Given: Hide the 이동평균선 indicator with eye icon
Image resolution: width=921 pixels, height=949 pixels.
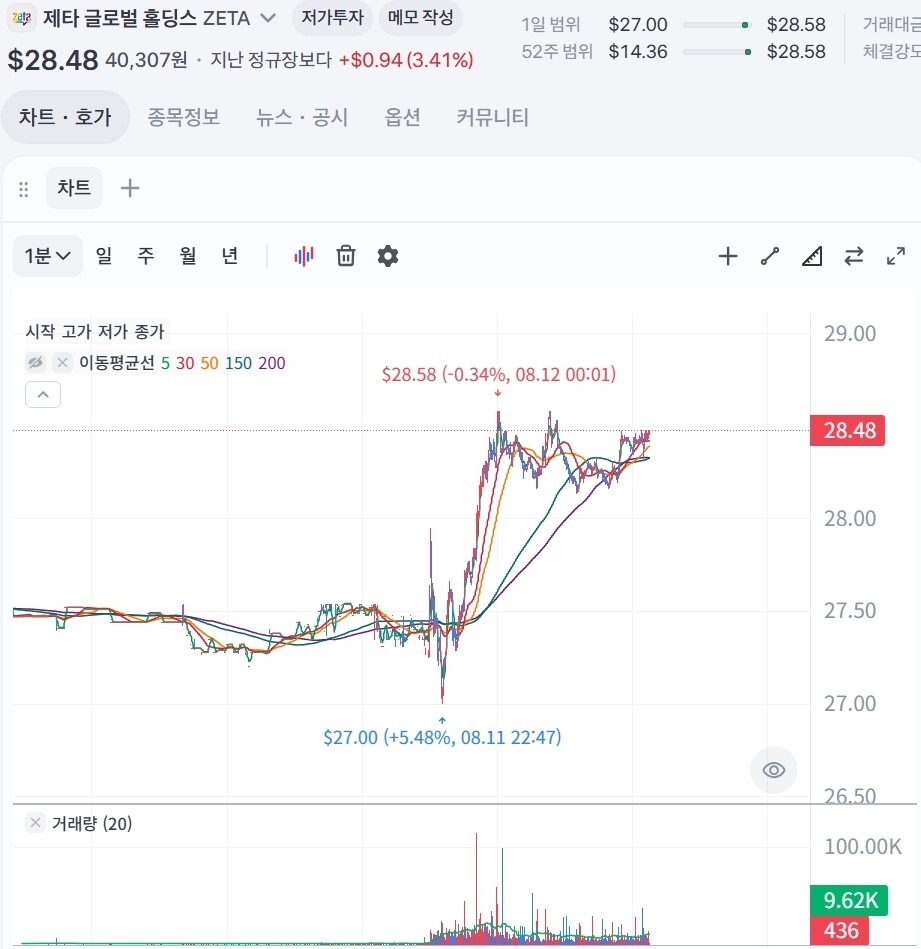Looking at the screenshot, I should coord(36,363).
